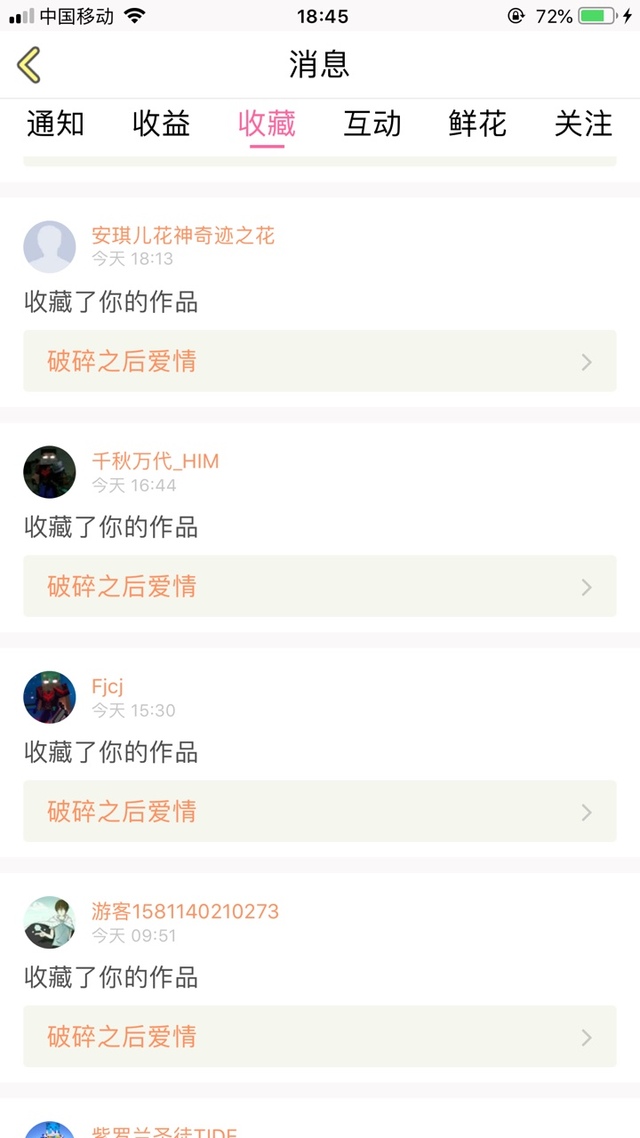Tap Fjcj's avatar picture
Screen dimensions: 640x1138
click(x=49, y=697)
